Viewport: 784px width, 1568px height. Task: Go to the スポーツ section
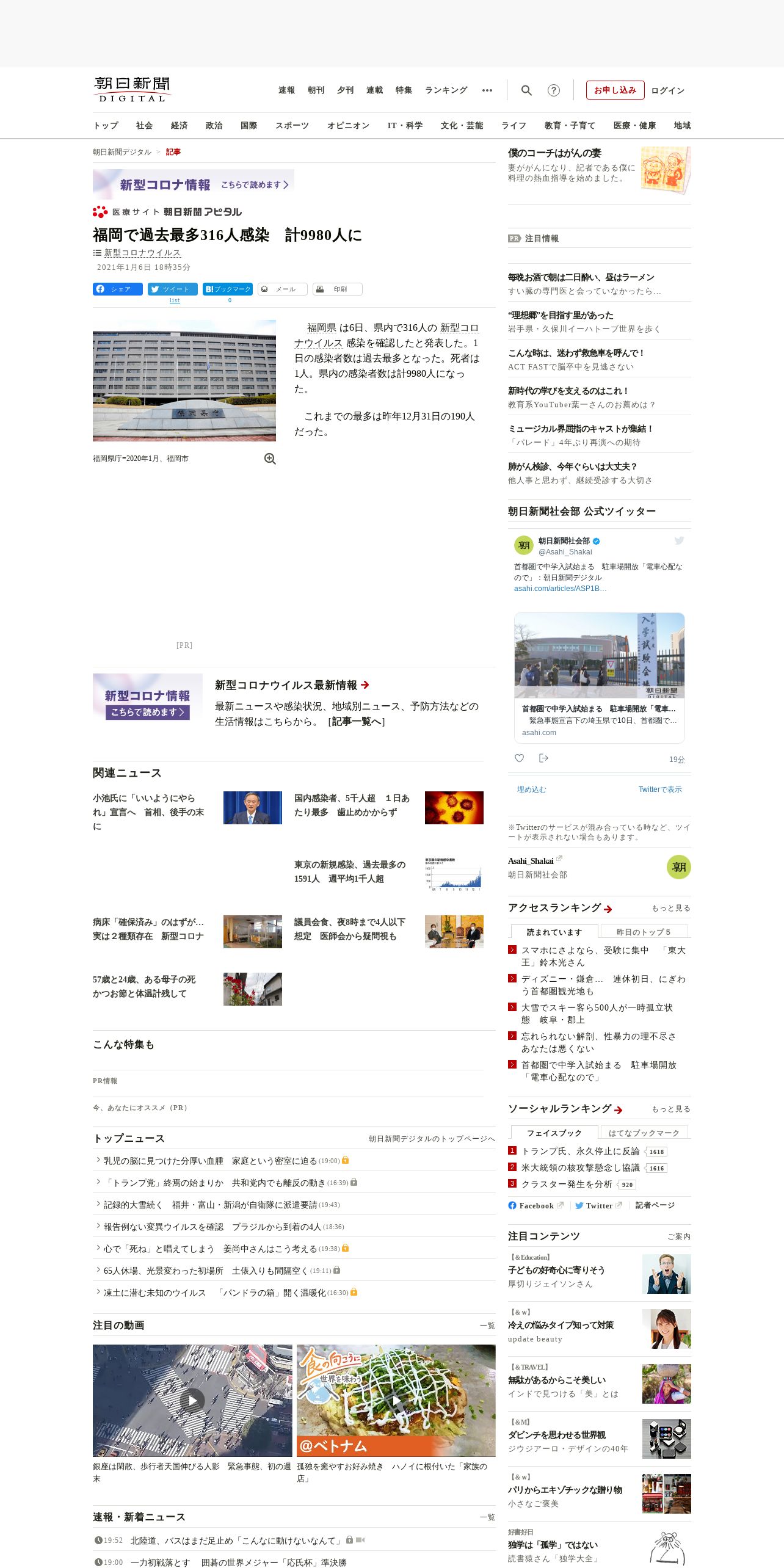point(292,125)
